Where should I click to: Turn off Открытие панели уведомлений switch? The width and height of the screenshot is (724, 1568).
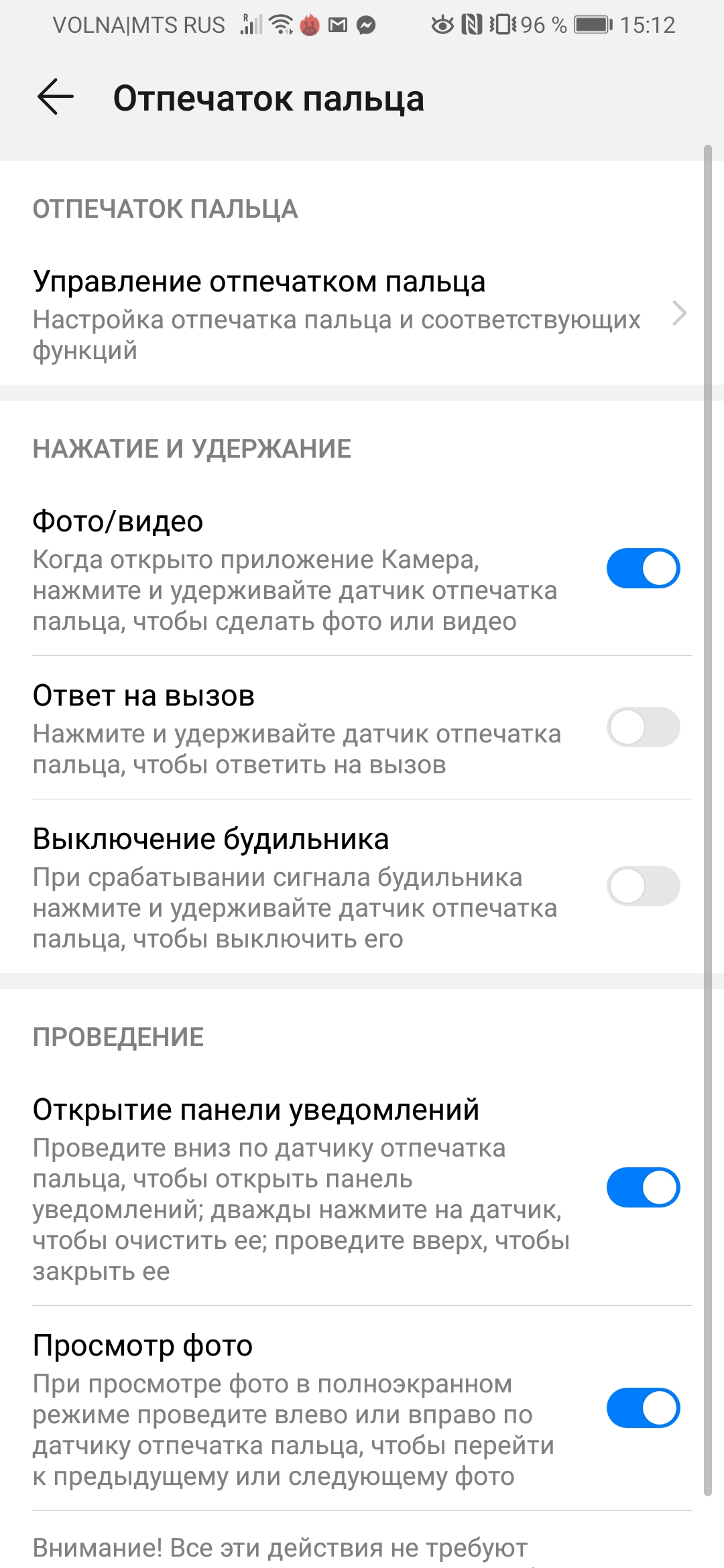[643, 1187]
